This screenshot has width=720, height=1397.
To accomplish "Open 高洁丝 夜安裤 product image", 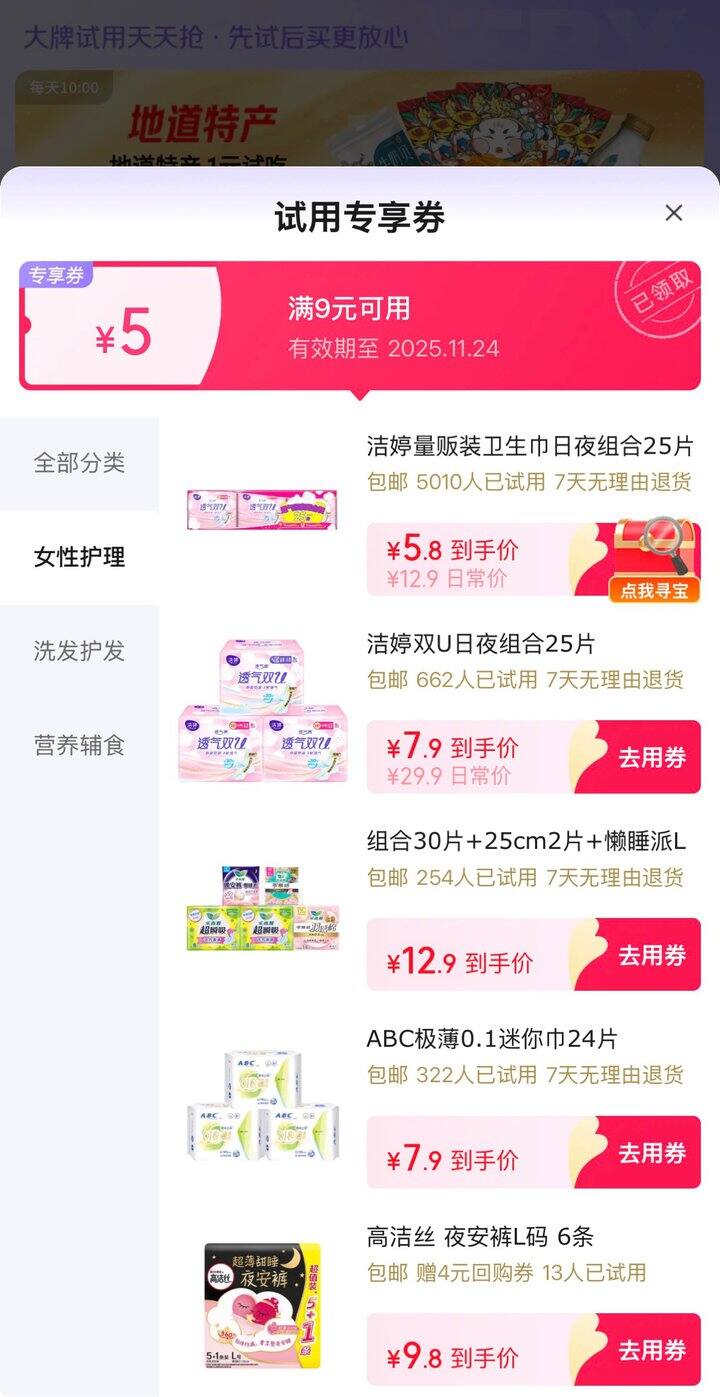I will coord(262,1303).
